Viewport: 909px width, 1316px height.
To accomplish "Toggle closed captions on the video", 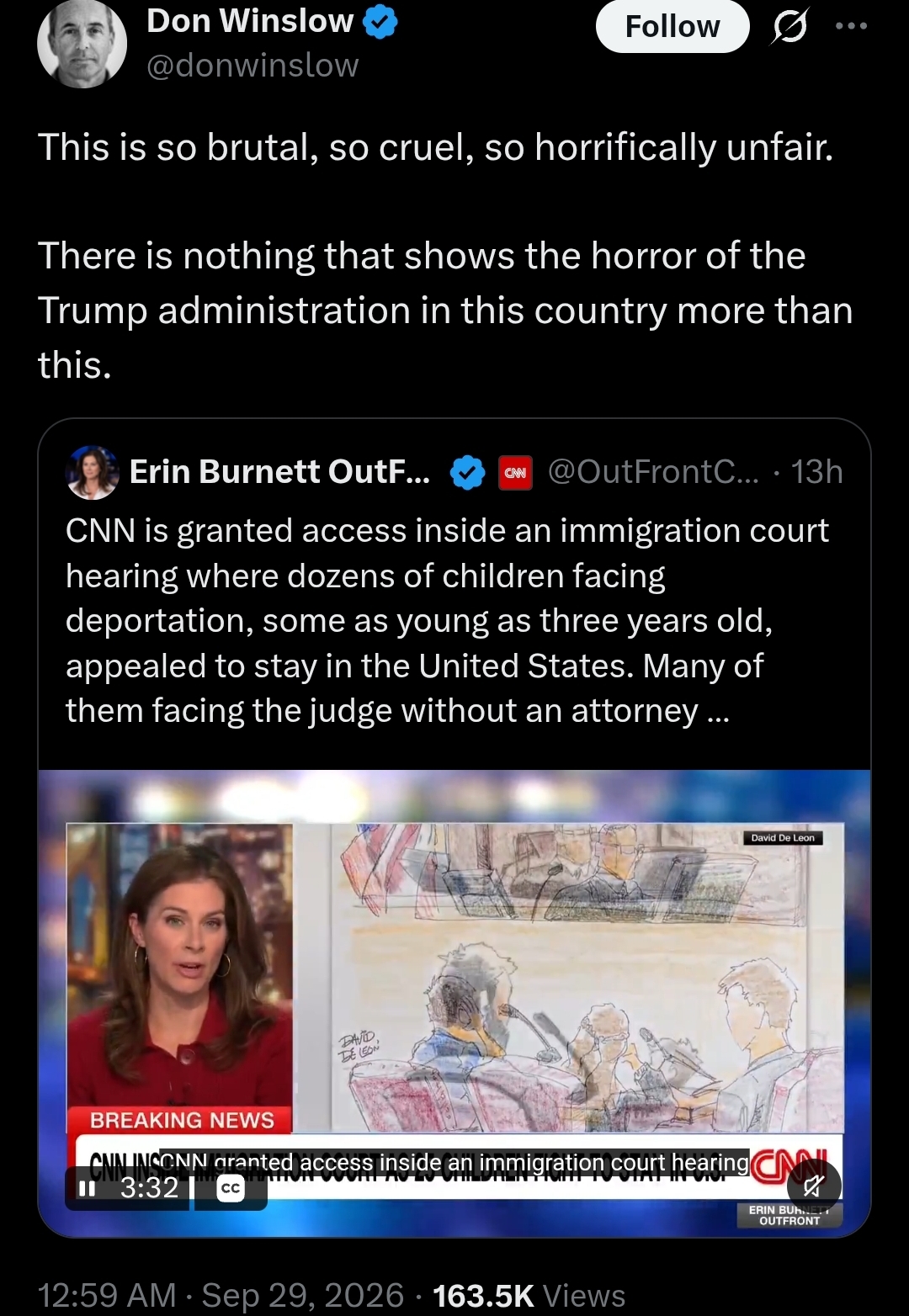I will tap(231, 1188).
